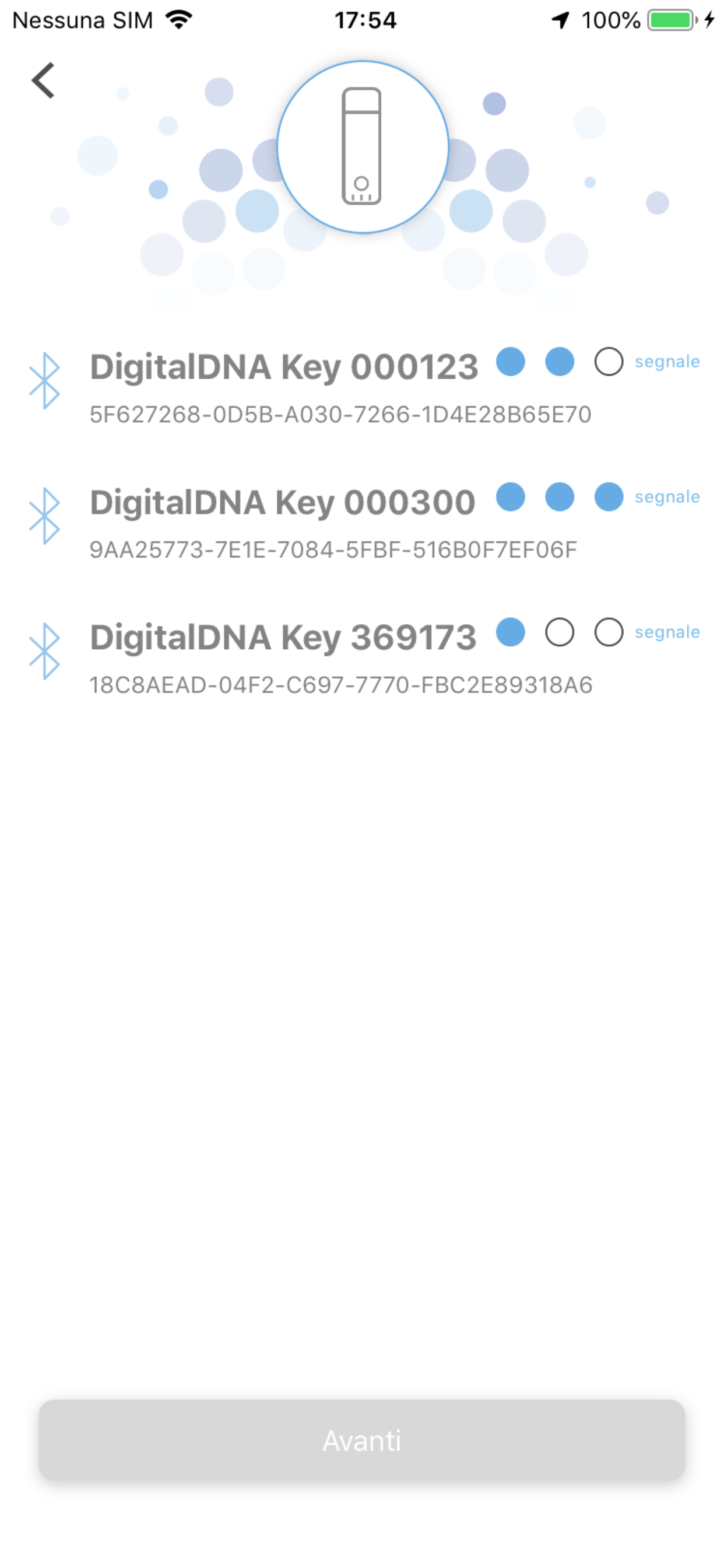This screenshot has width=724, height=1568.
Task: Click the segnale indicator of Key 369173
Action: coord(667,632)
